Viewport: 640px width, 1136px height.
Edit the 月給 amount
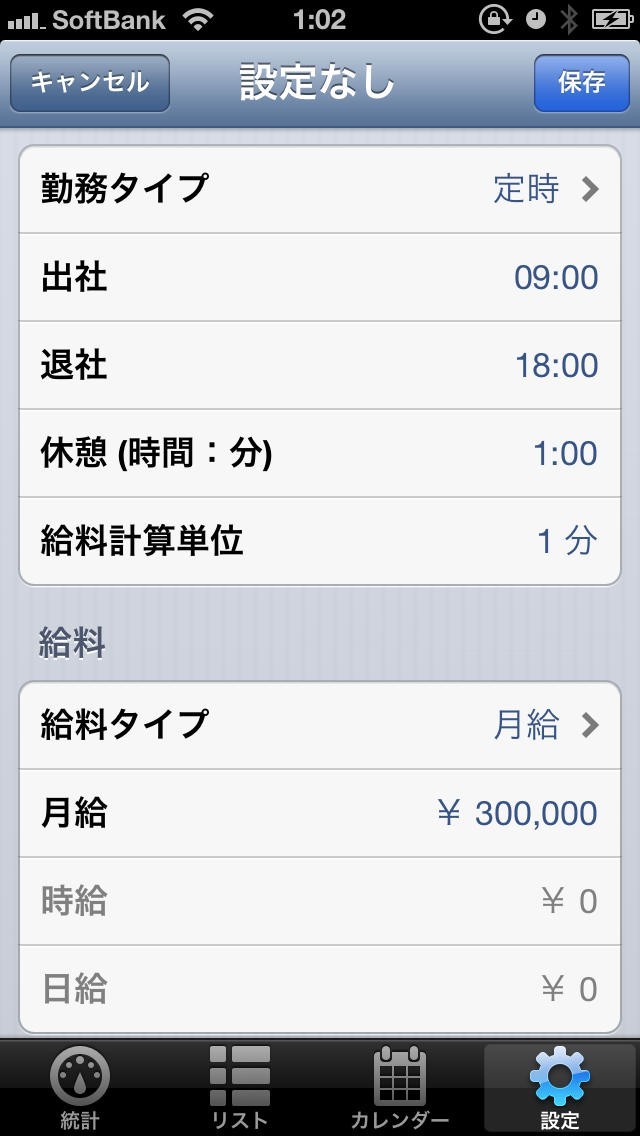320,813
